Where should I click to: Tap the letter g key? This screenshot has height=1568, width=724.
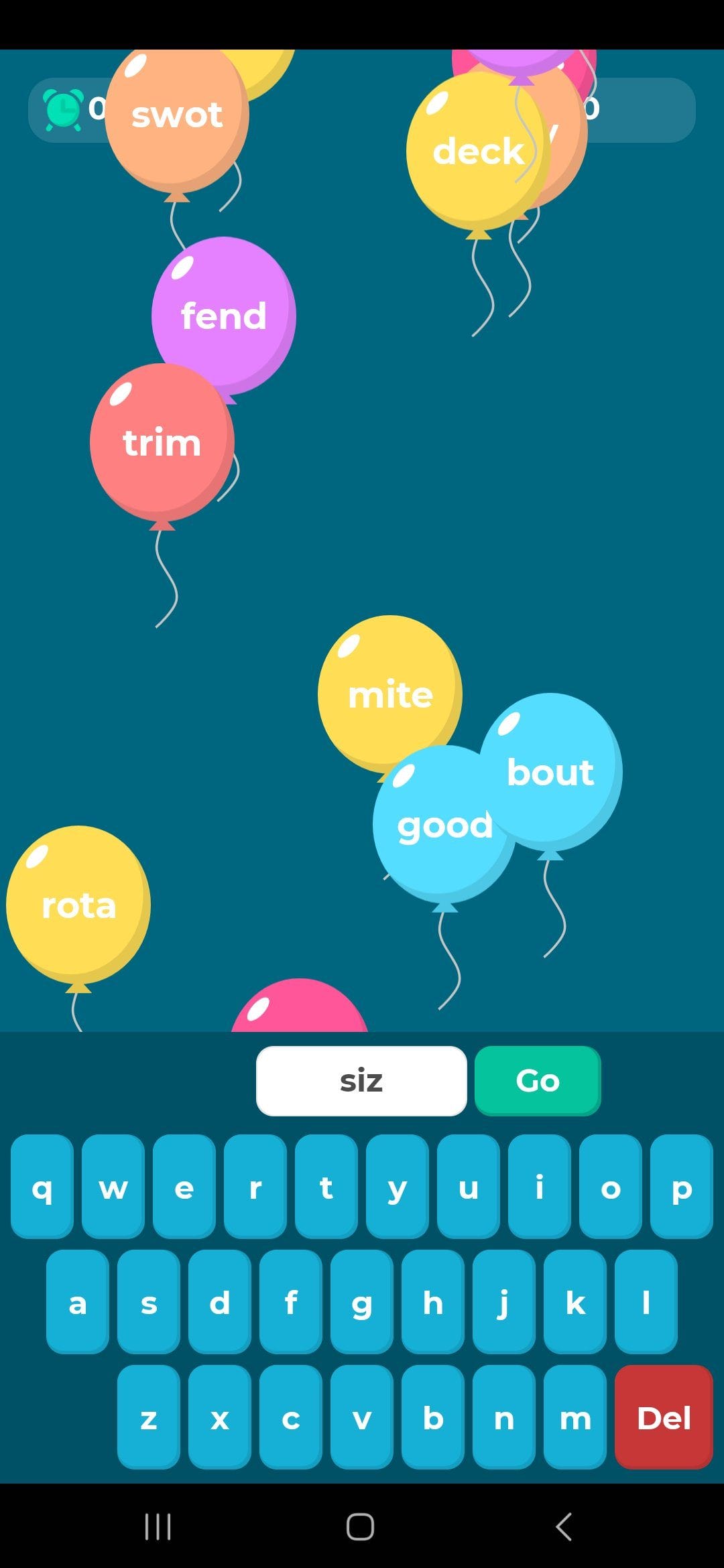tap(362, 1302)
